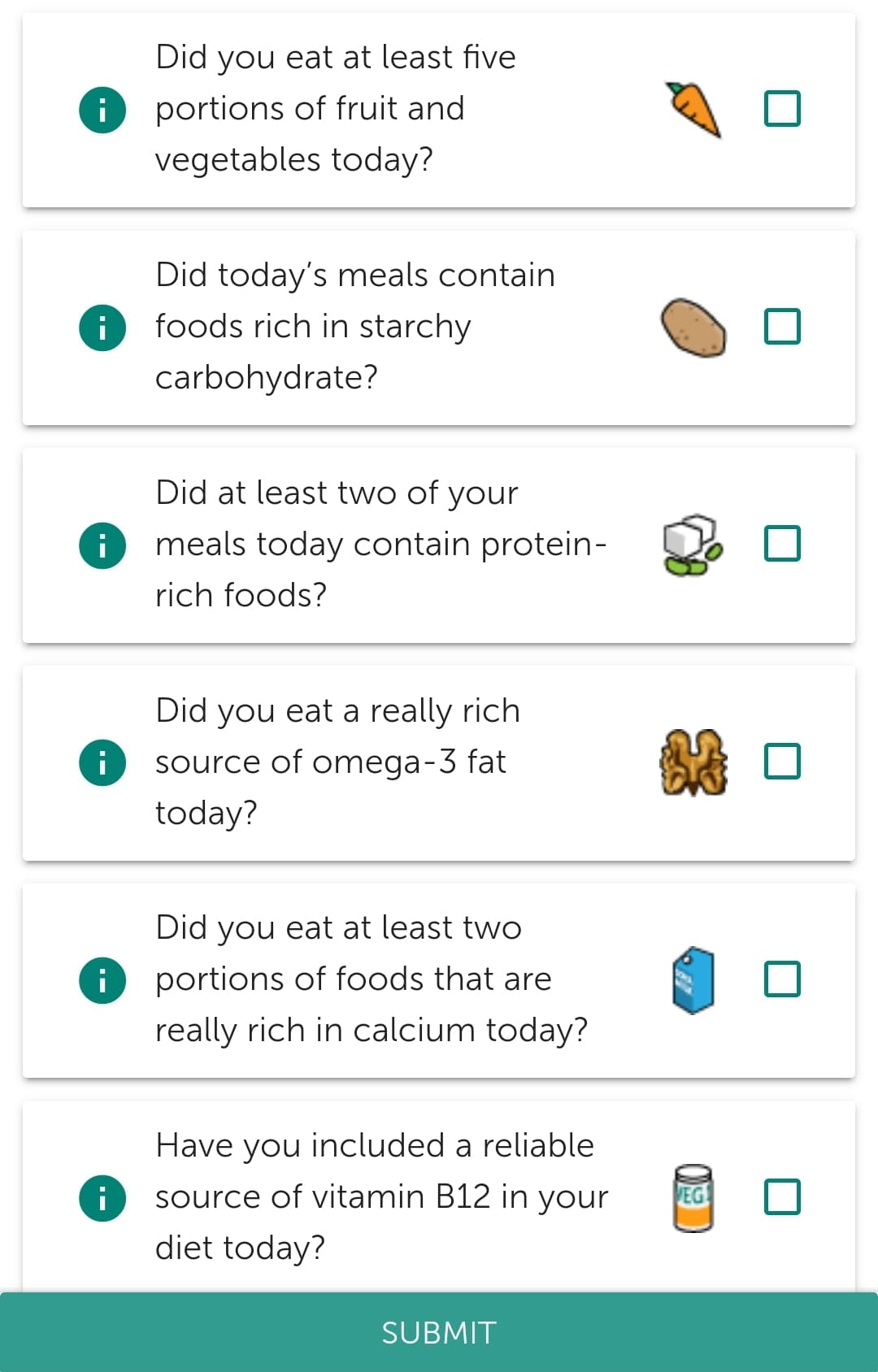Tick the starchy carbohydrate checkbox
Image resolution: width=878 pixels, height=1372 pixels.
point(781,326)
